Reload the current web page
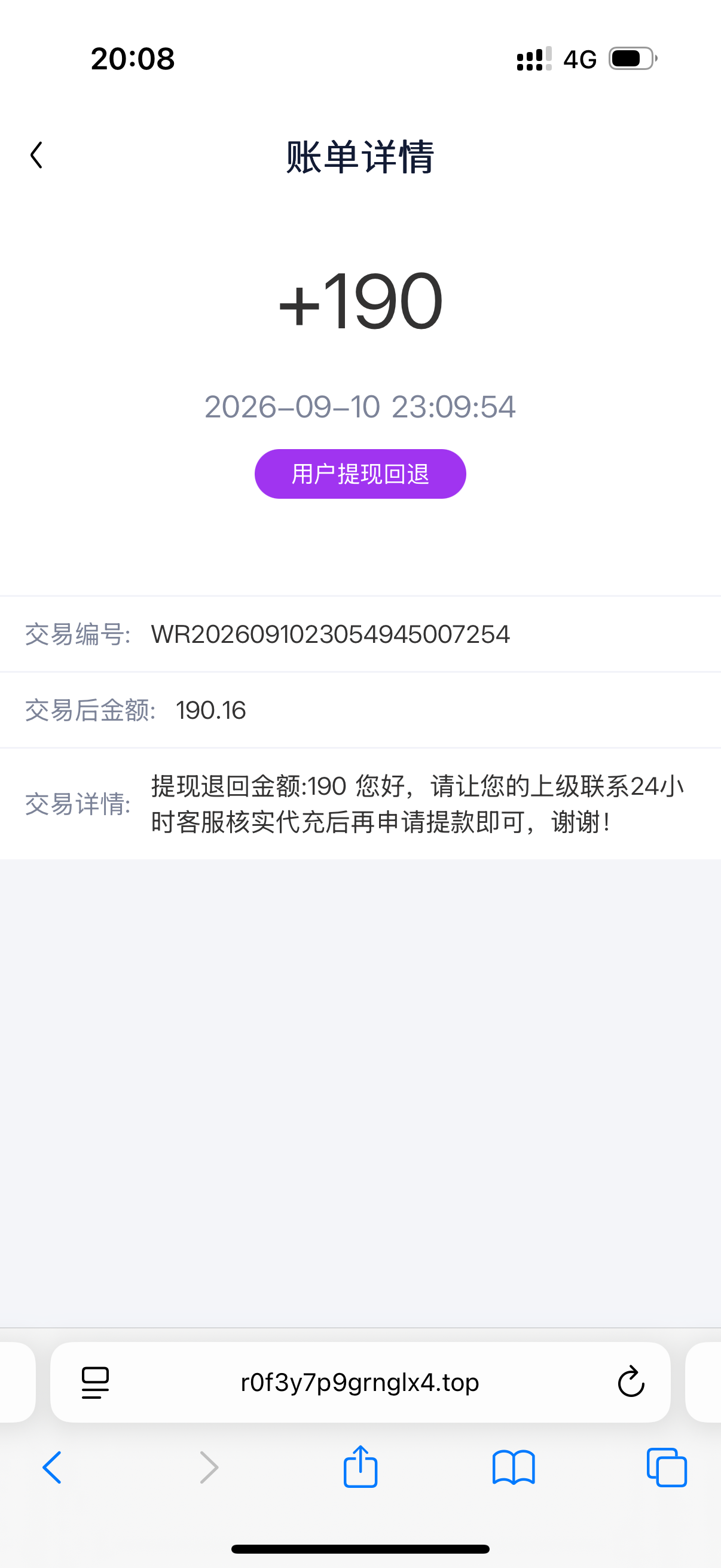The width and height of the screenshot is (721, 1568). (631, 1381)
